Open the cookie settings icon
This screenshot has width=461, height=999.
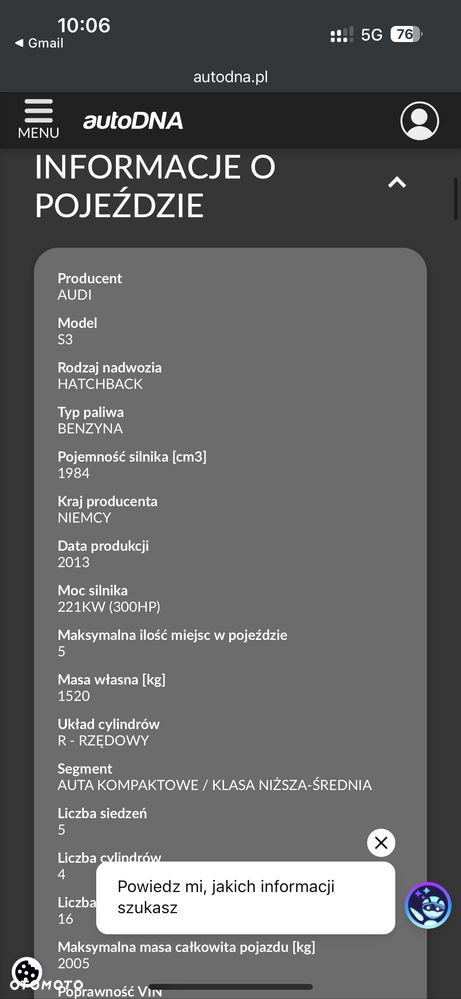27,972
